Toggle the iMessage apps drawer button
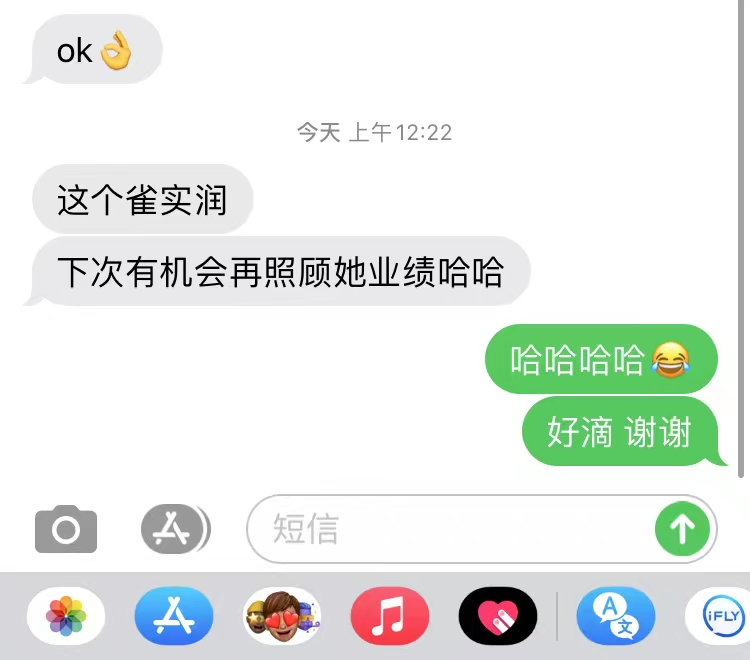The width and height of the screenshot is (750, 660). [175, 529]
